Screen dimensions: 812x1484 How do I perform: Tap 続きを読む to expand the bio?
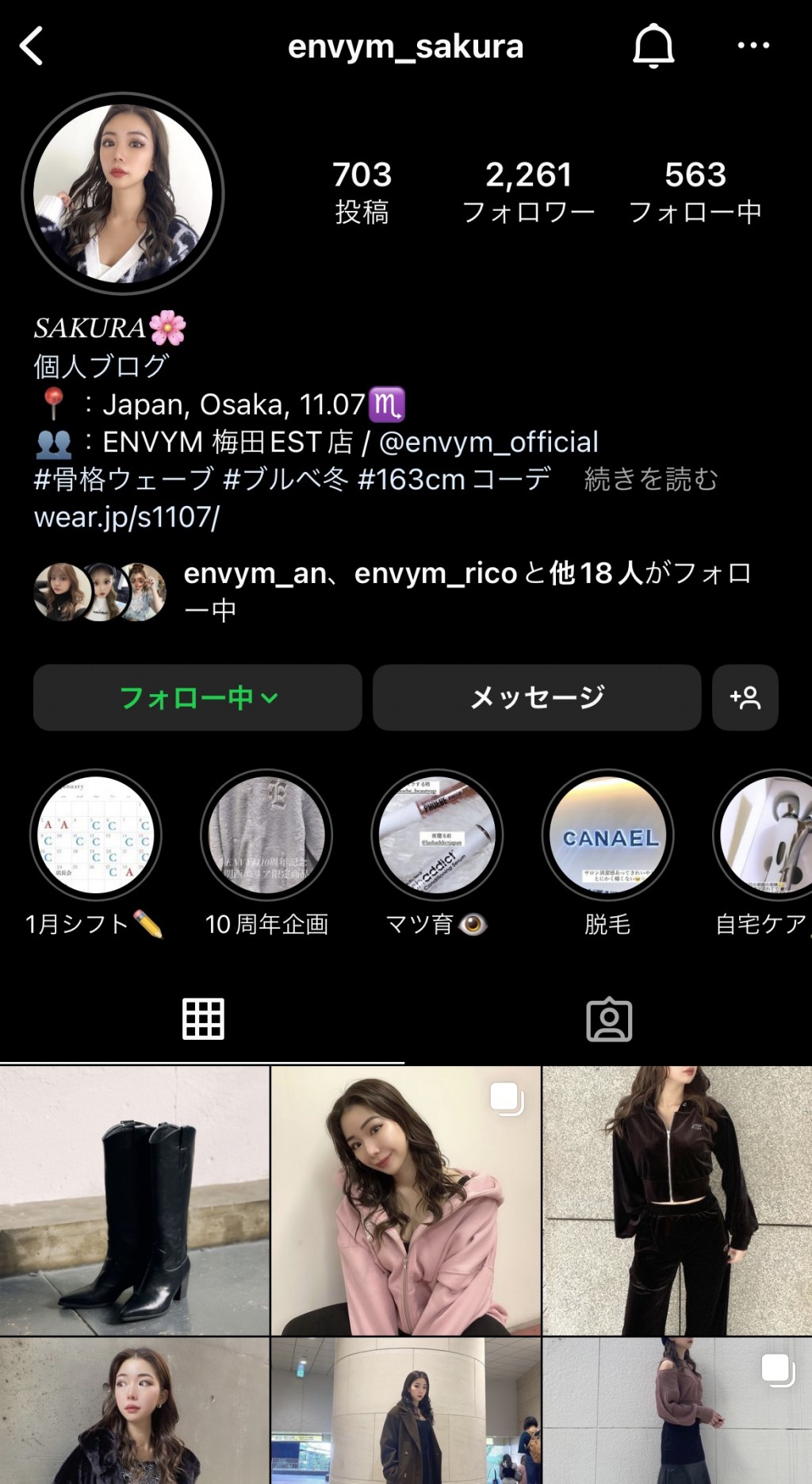[x=652, y=481]
